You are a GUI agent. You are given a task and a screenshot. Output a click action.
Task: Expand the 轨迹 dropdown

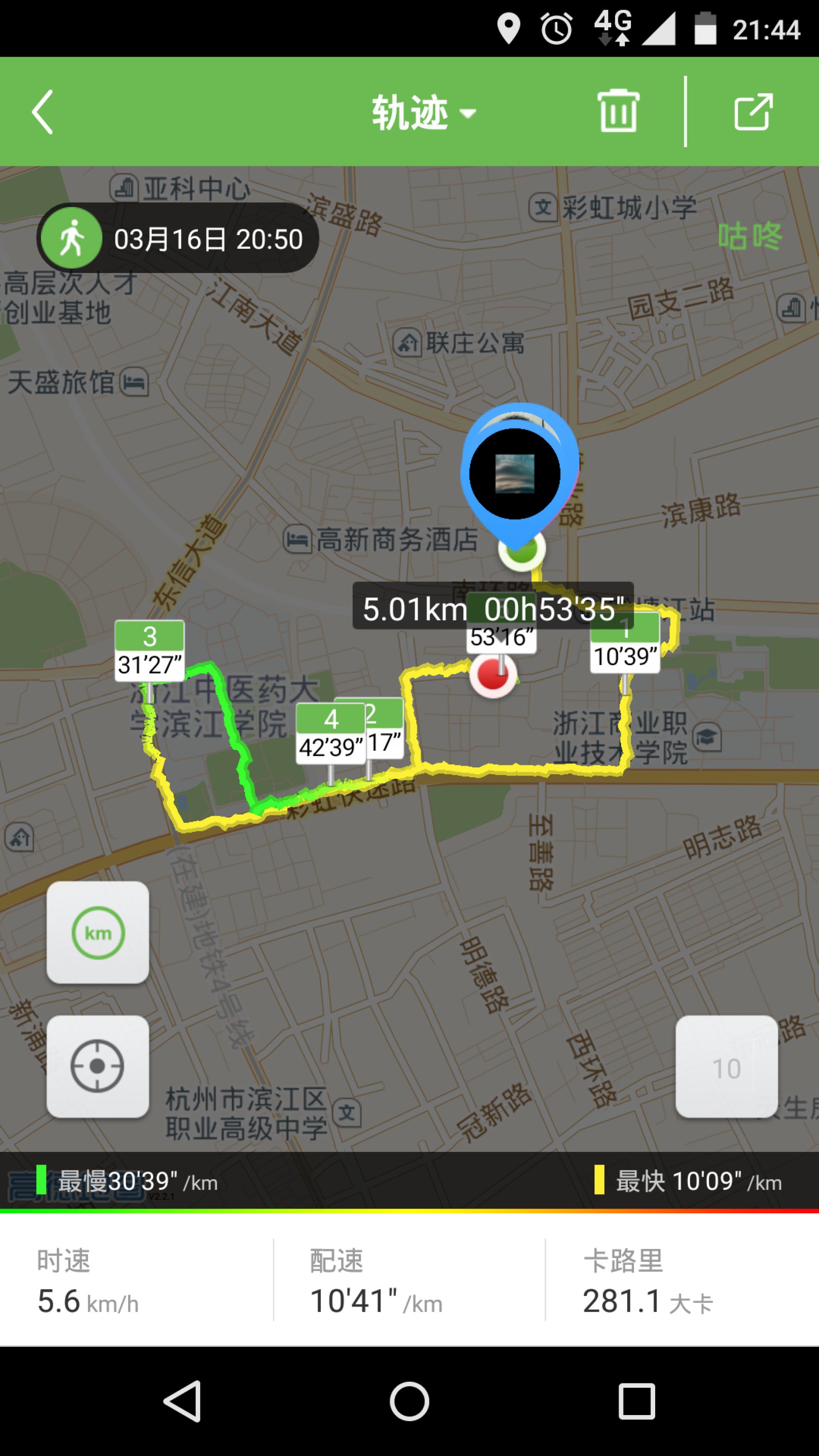pos(423,113)
